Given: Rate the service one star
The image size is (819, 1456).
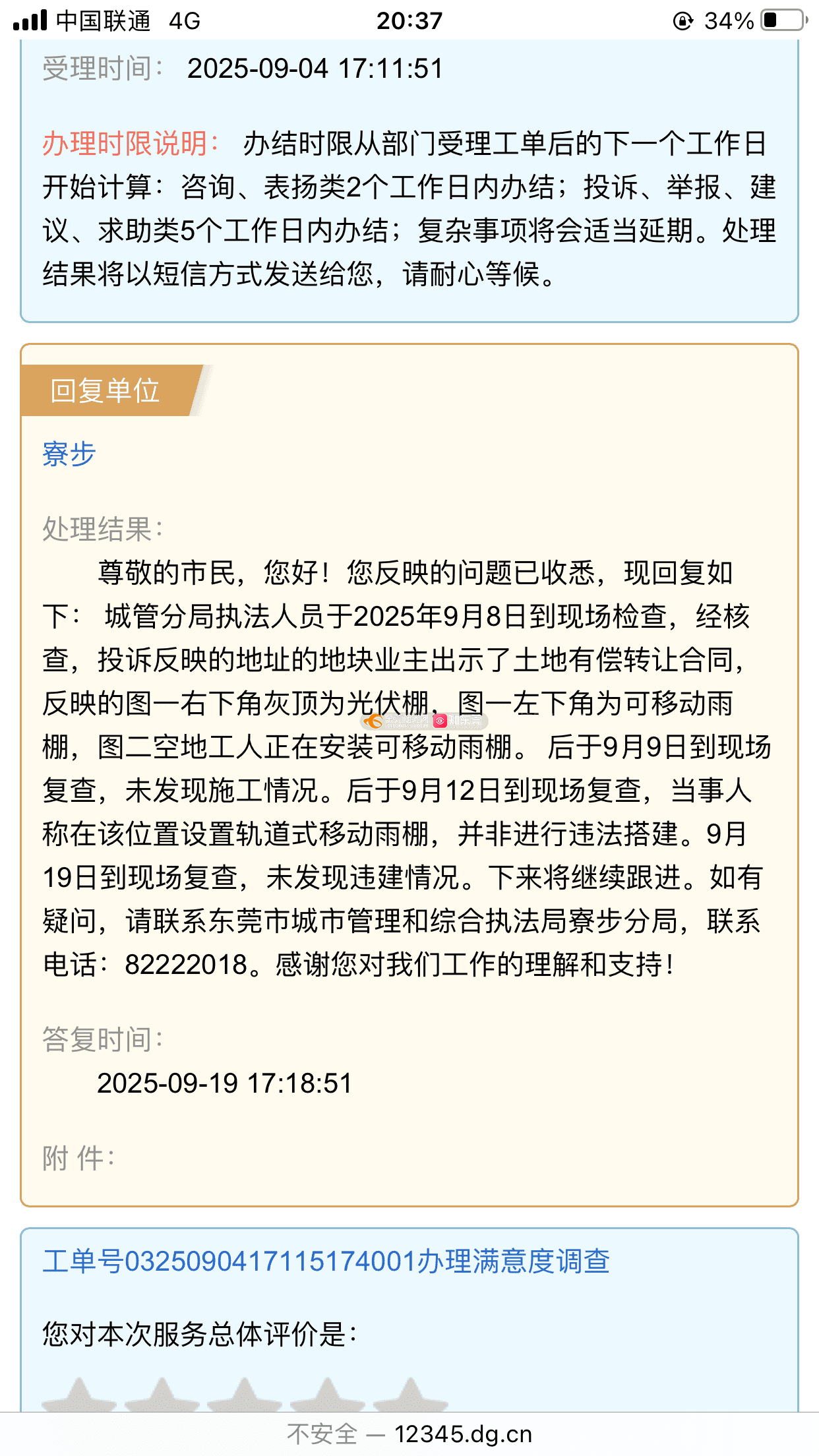Looking at the screenshot, I should pyautogui.click(x=79, y=1395).
